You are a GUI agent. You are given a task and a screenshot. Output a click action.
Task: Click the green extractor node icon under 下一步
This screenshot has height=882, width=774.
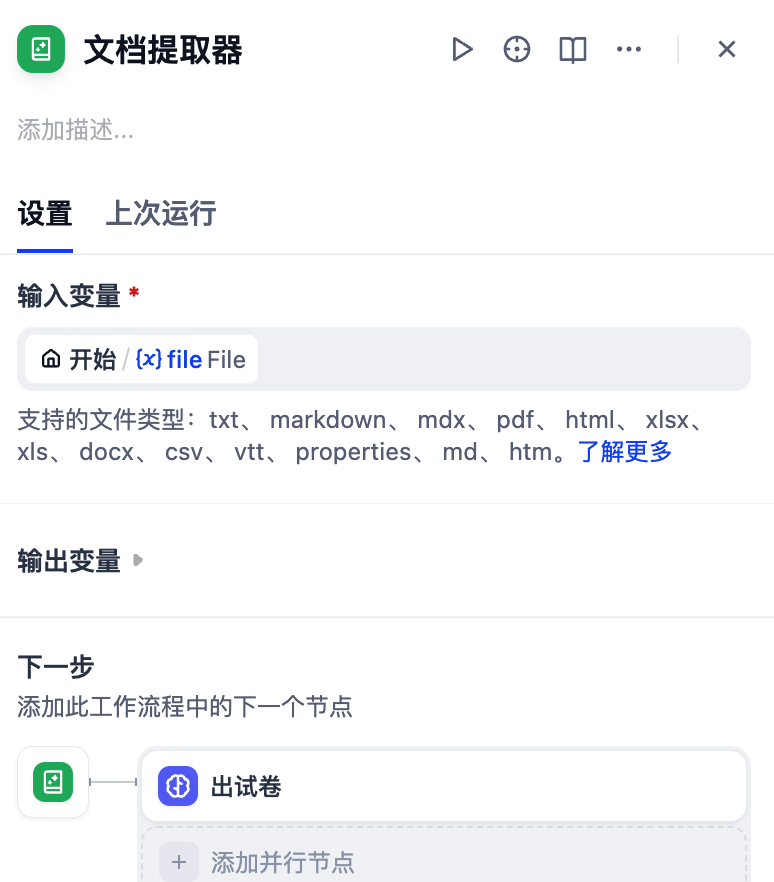pos(52,782)
